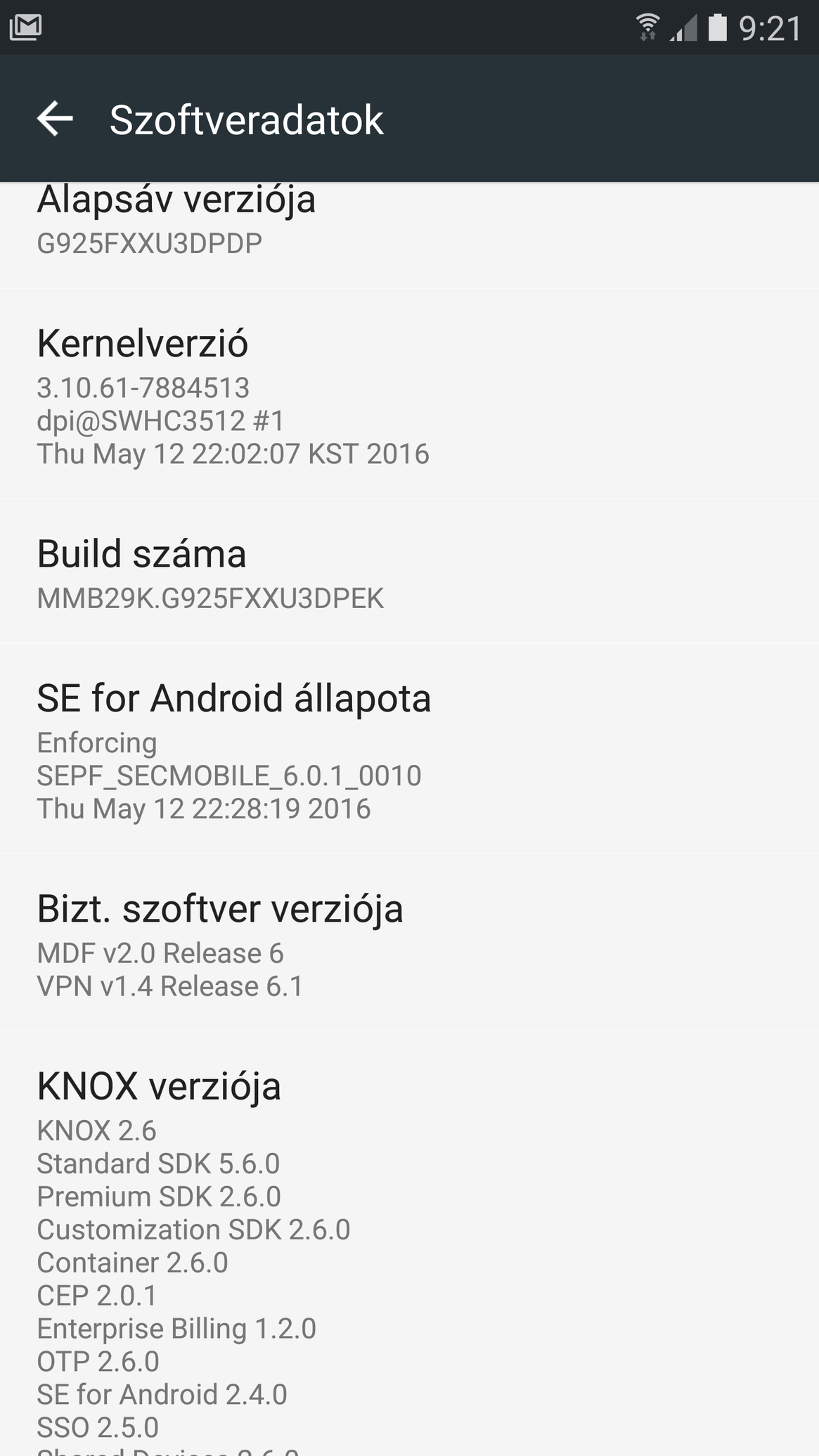Select the KNOX verziója entry
Screen dimensions: 819x1456
[409, 1244]
